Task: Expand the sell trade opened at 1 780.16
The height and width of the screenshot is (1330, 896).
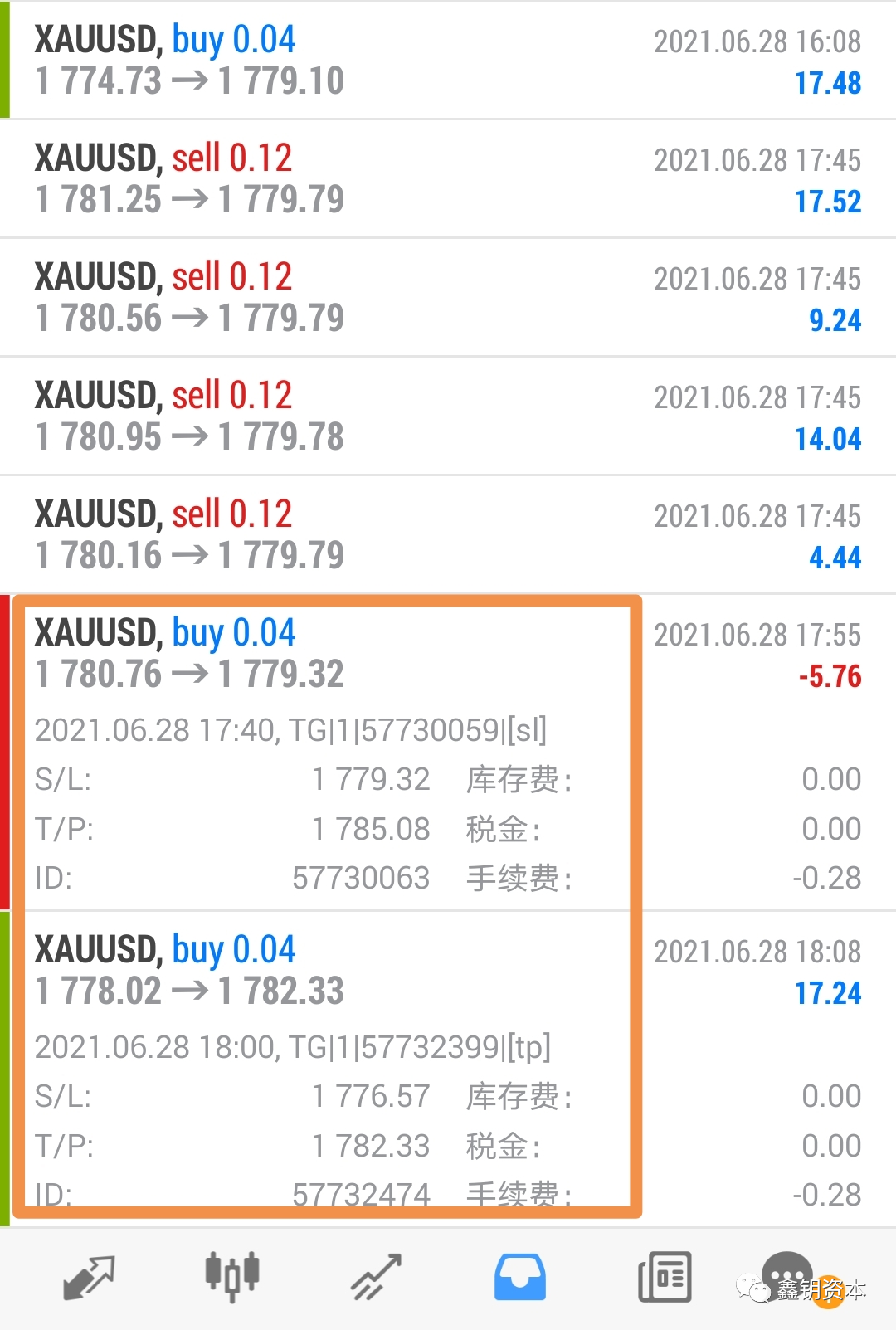Action: pos(448,535)
